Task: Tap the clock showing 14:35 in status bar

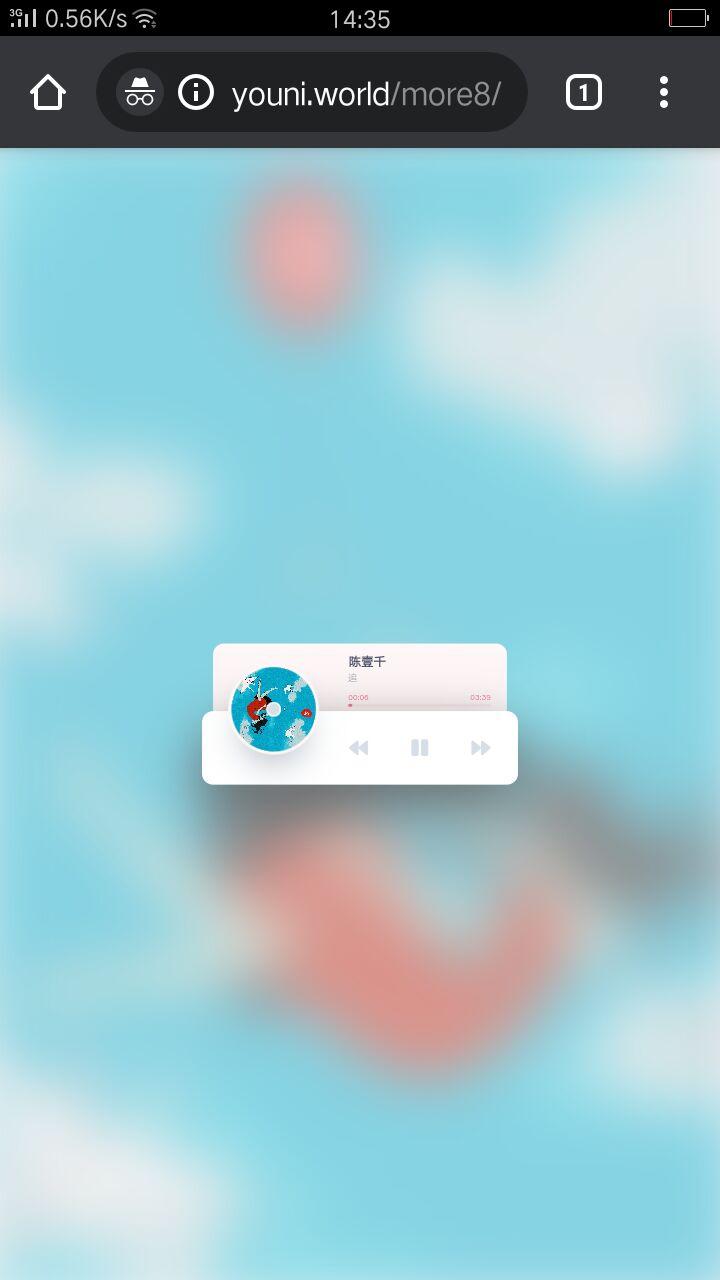Action: (x=360, y=18)
